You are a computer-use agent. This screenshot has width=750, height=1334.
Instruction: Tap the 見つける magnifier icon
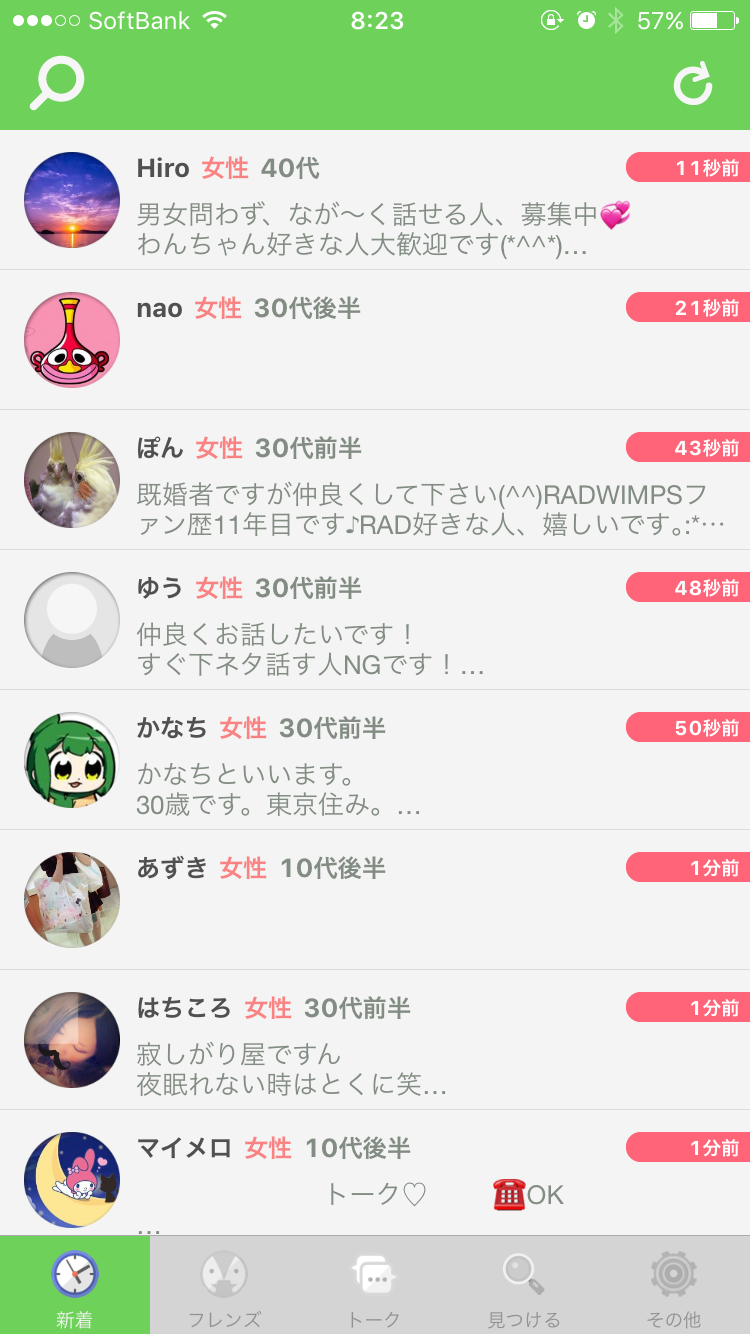(524, 1272)
